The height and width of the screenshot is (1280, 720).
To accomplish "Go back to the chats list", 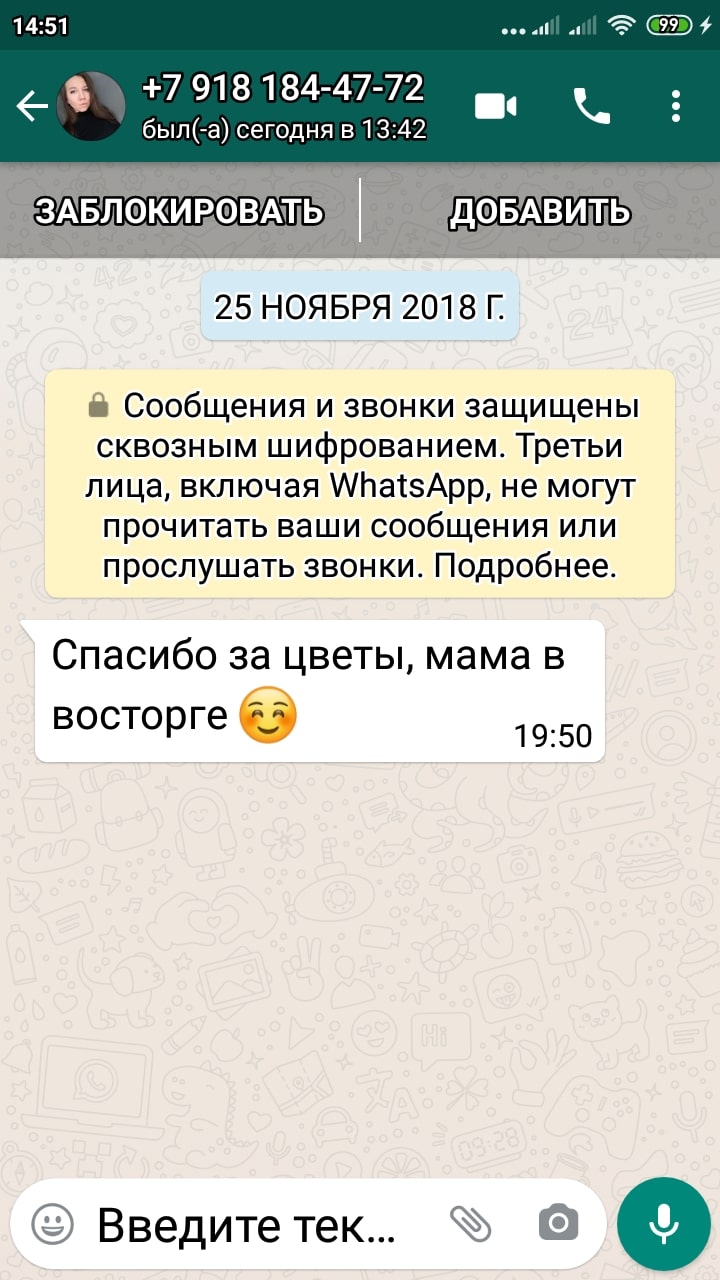I will click(x=32, y=106).
